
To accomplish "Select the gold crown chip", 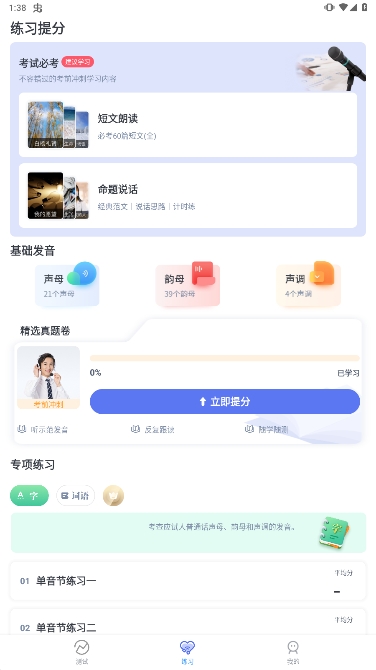I will coord(113,496).
